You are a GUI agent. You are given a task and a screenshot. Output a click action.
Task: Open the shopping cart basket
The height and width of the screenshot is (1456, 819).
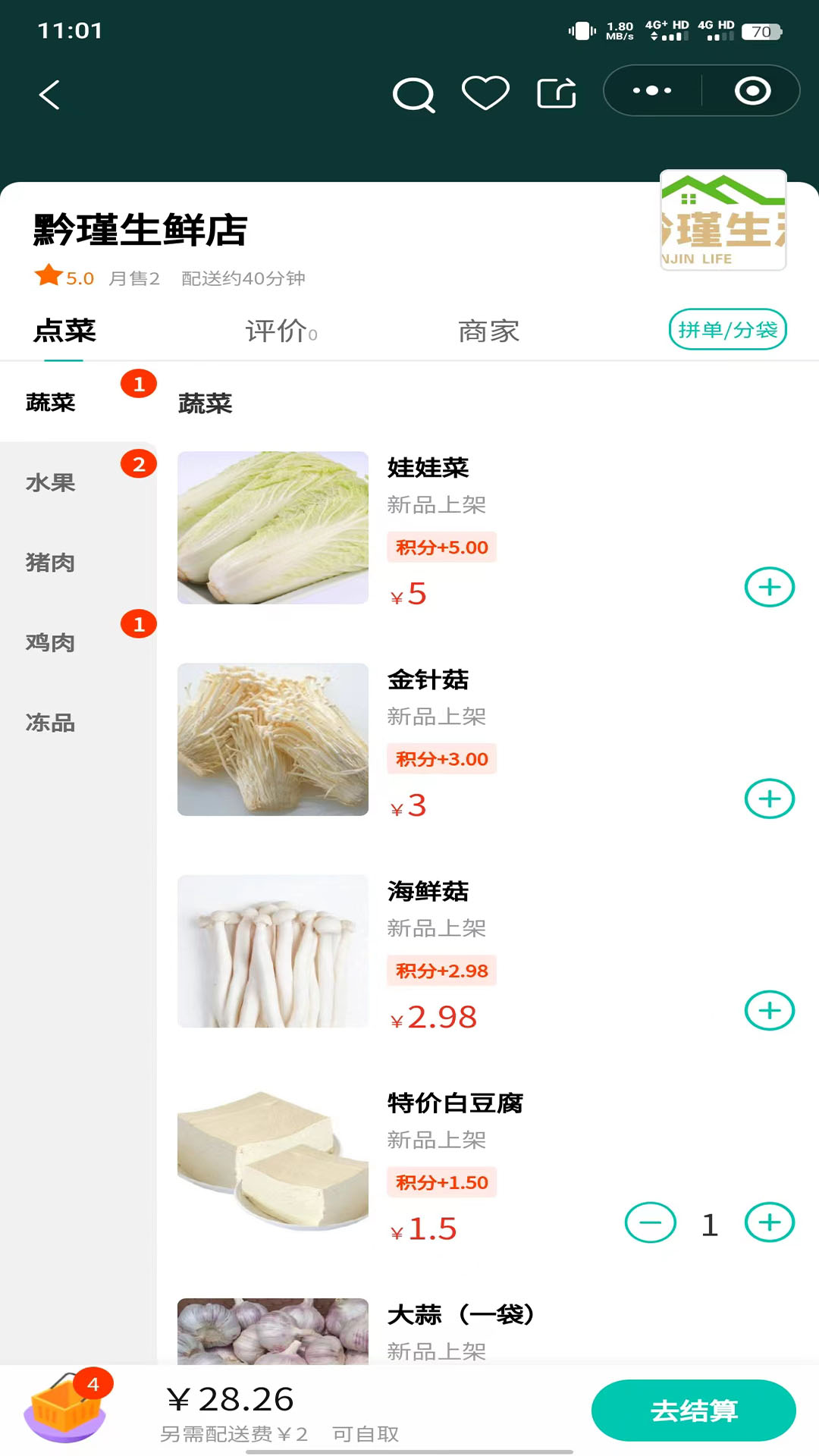click(x=67, y=1409)
